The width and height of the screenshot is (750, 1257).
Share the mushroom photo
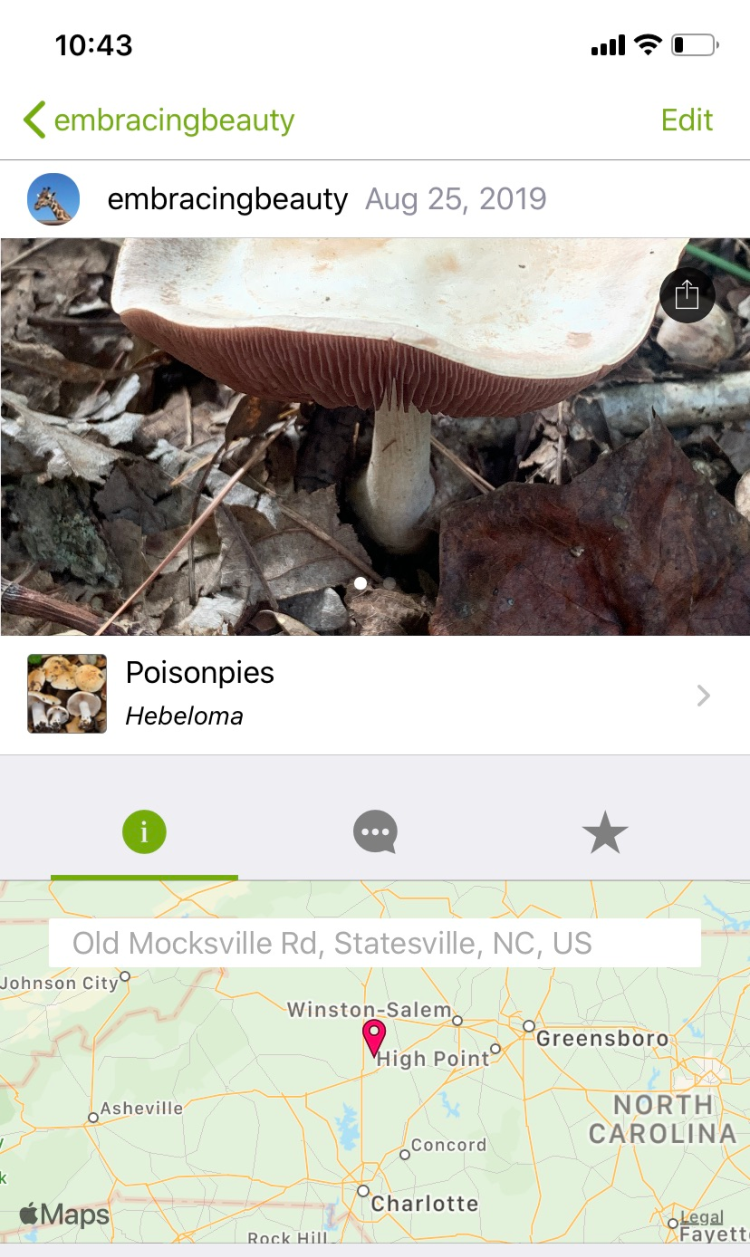coord(687,295)
